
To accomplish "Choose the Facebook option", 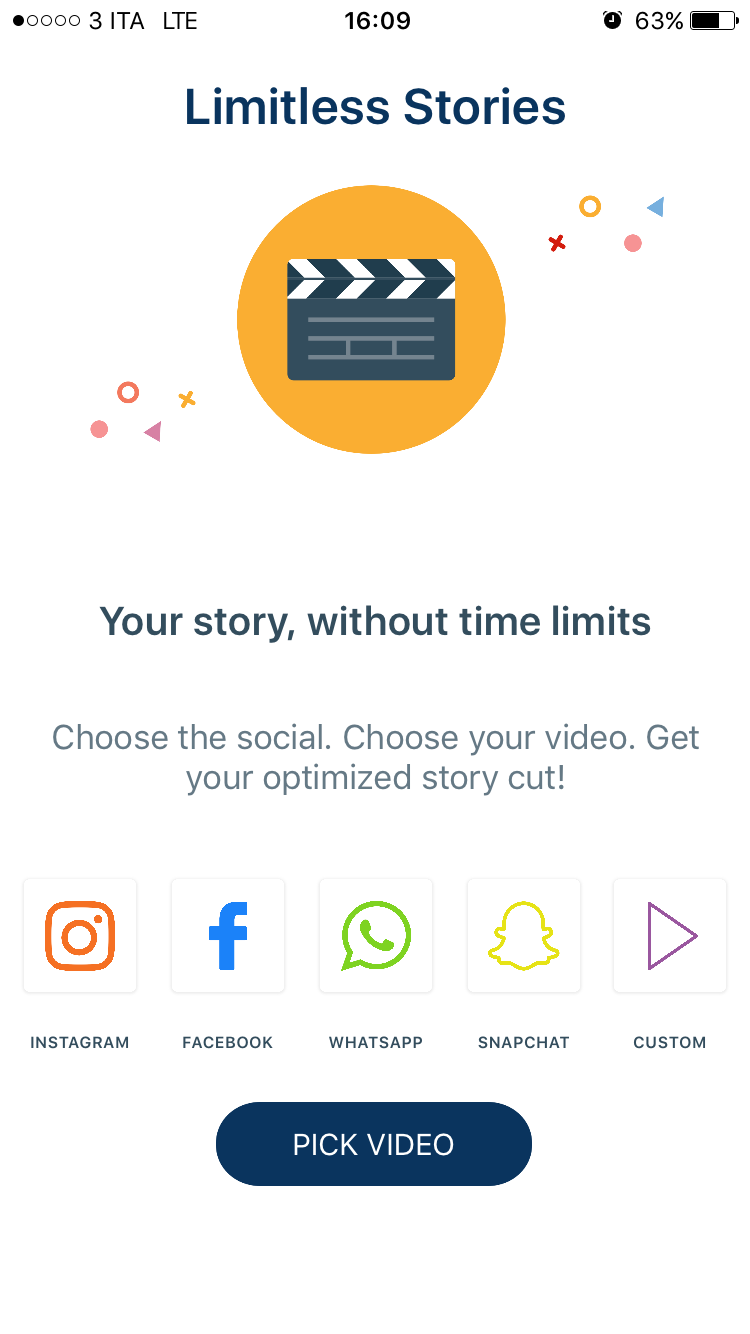I will (x=228, y=936).
